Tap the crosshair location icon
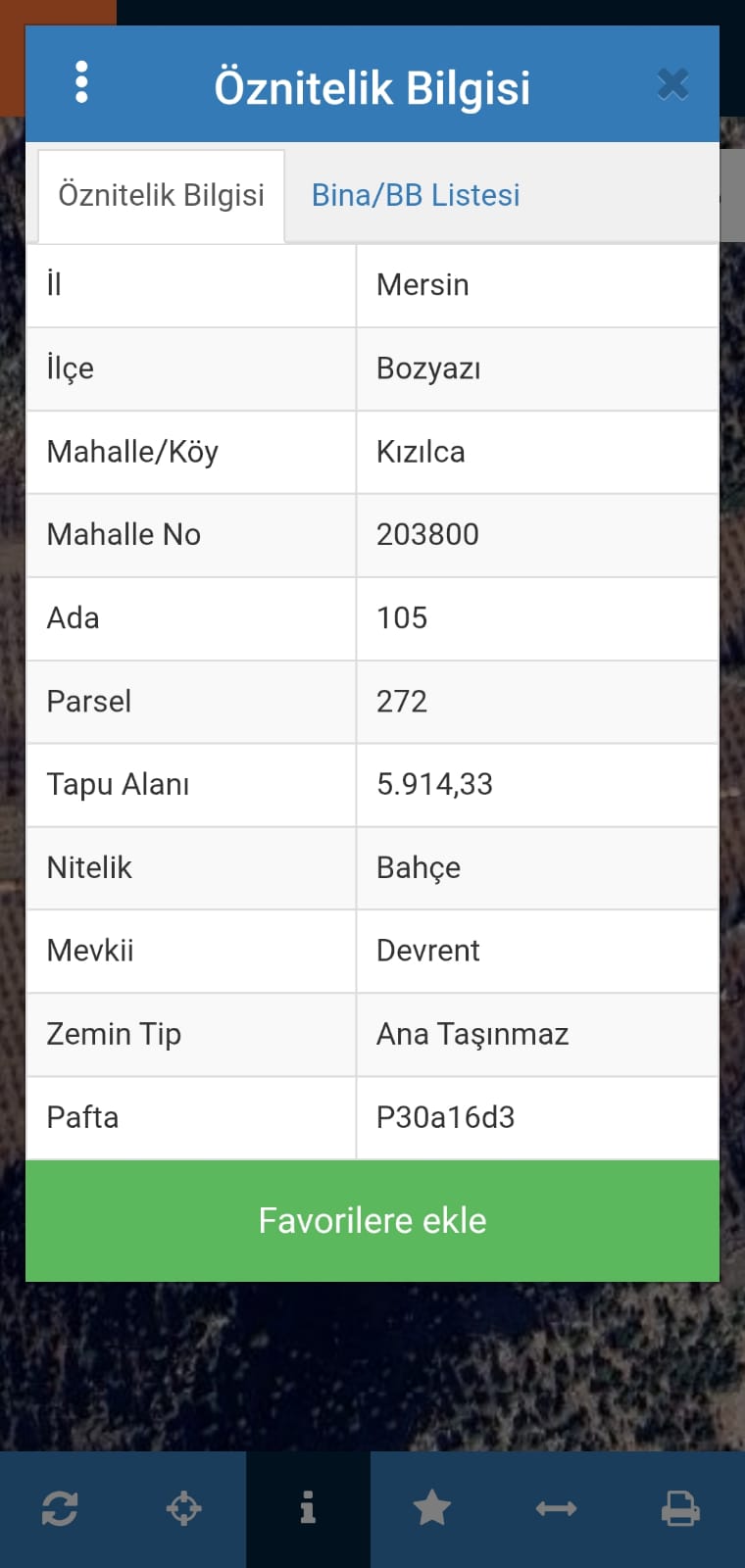745x1568 pixels. click(183, 1508)
